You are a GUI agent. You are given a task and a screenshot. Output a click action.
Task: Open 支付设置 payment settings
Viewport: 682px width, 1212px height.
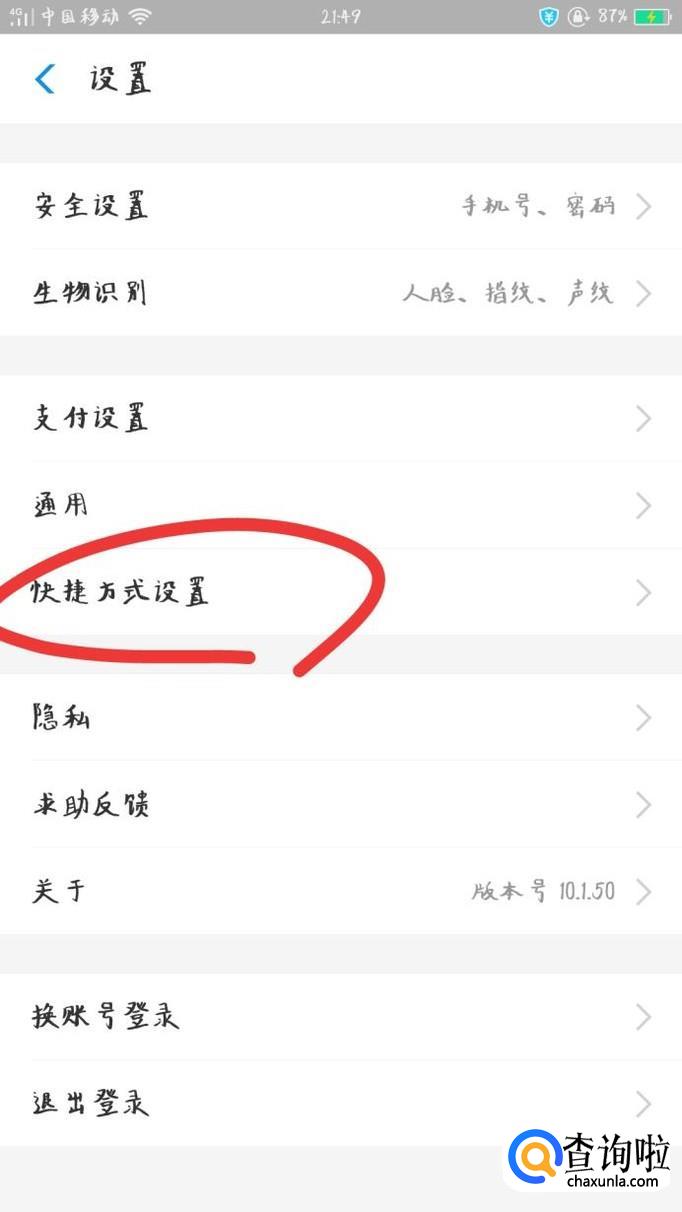point(340,418)
